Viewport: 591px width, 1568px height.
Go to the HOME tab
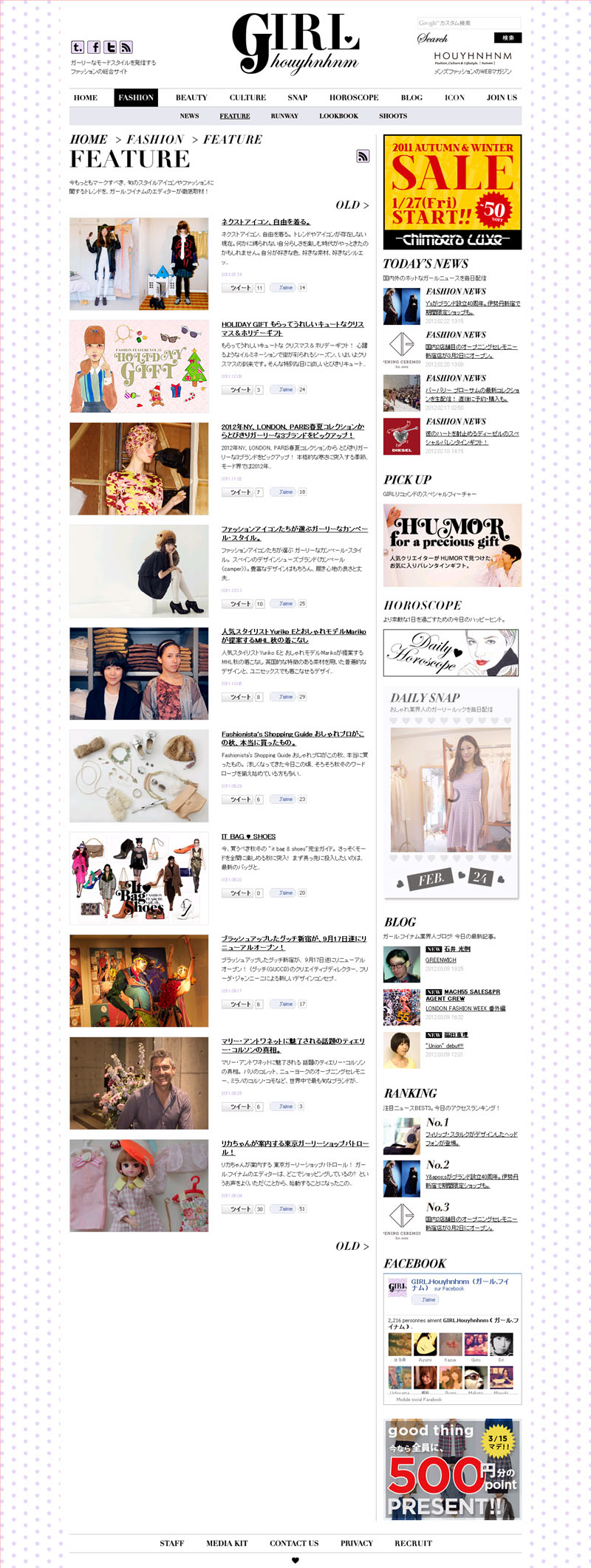[86, 97]
